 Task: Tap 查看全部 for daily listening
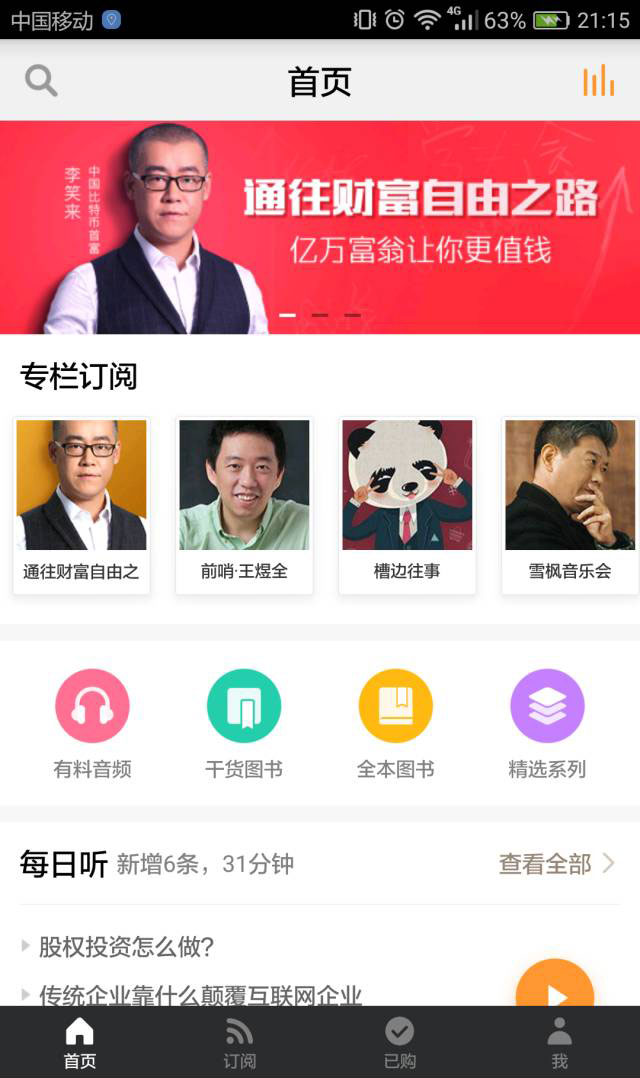tap(556, 864)
